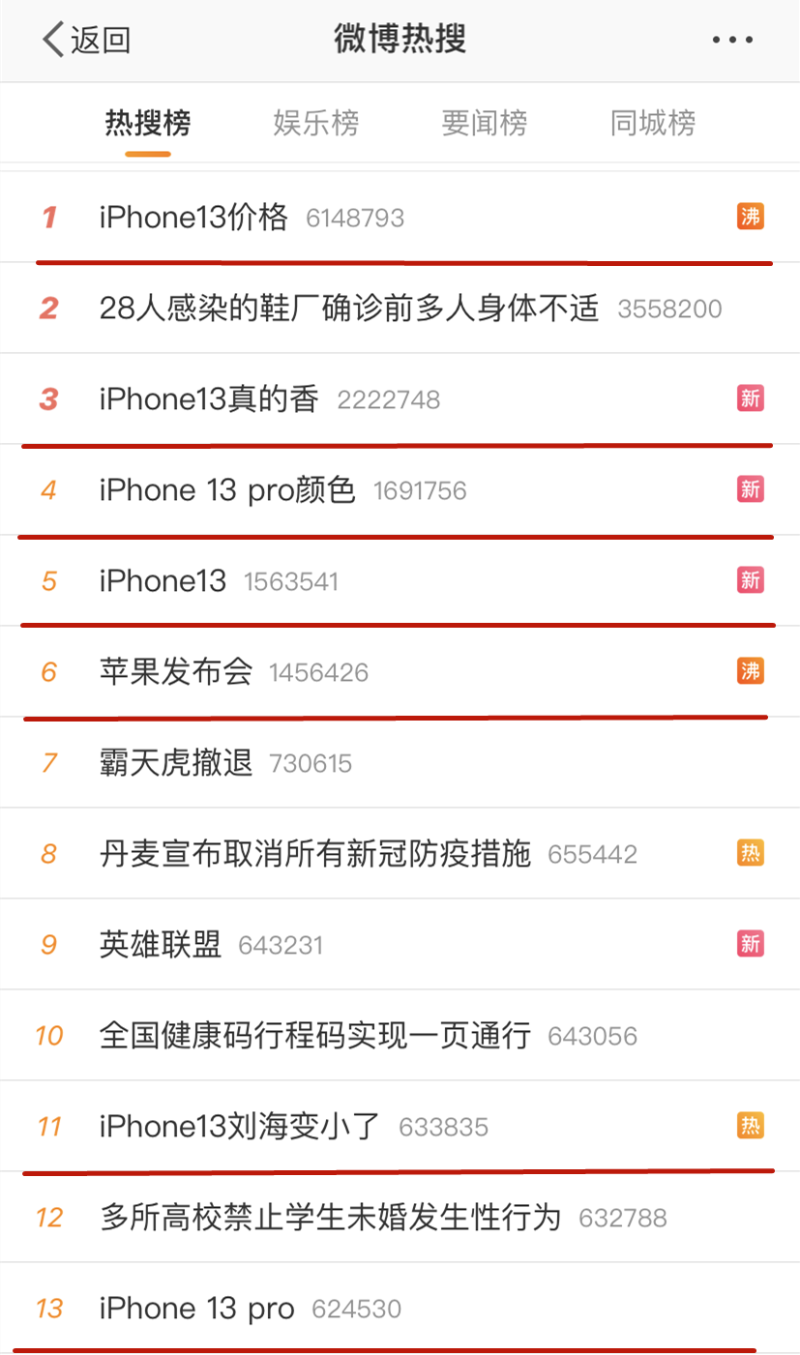
Task: Switch to the 同城榜 tab
Action: click(x=653, y=123)
